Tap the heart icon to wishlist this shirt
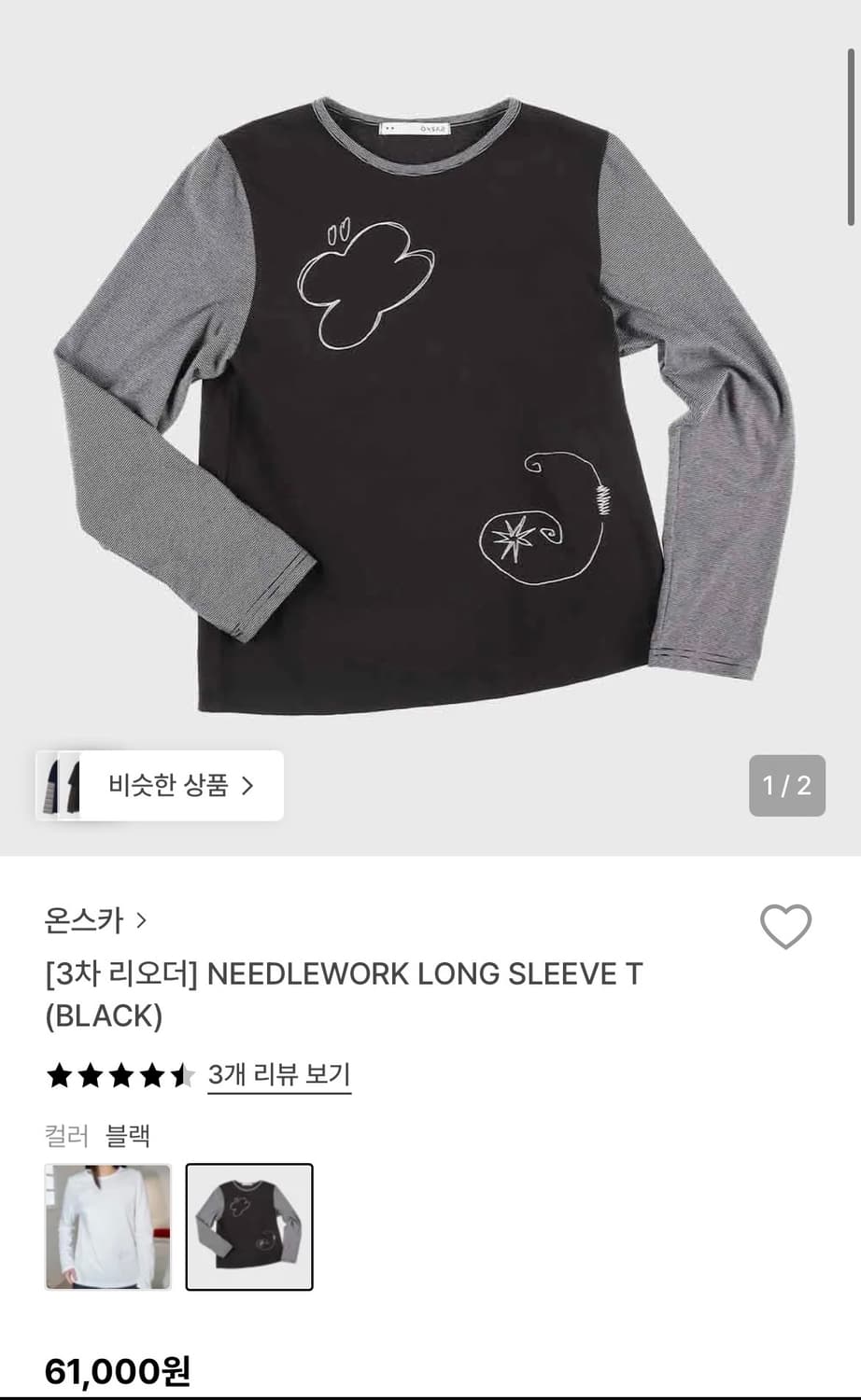861x1400 pixels. (x=784, y=927)
